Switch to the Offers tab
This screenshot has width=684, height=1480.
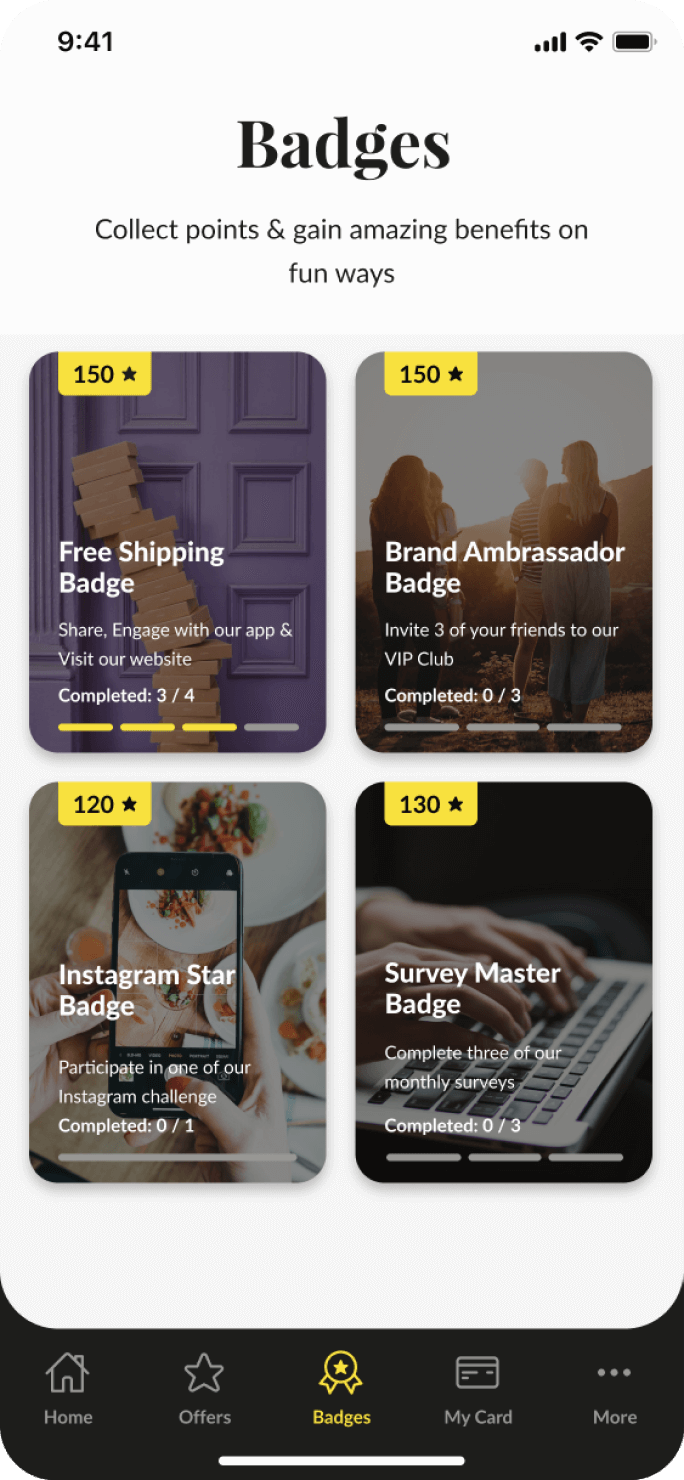[x=204, y=1387]
